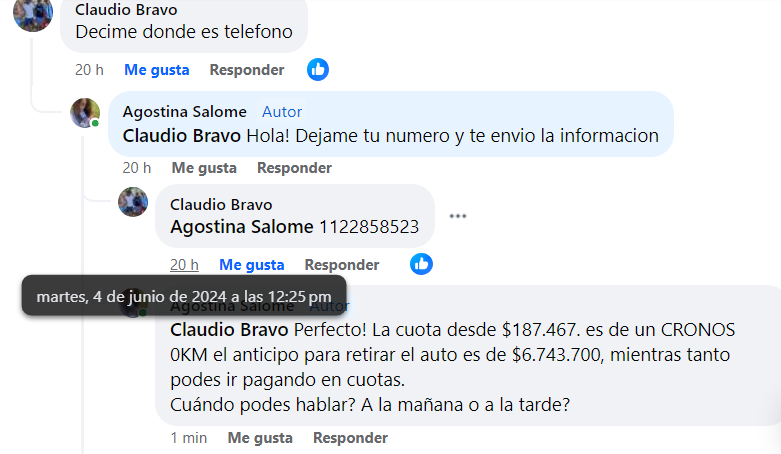
Task: Open the like reaction on Claudio's first comment
Action: click(x=318, y=70)
